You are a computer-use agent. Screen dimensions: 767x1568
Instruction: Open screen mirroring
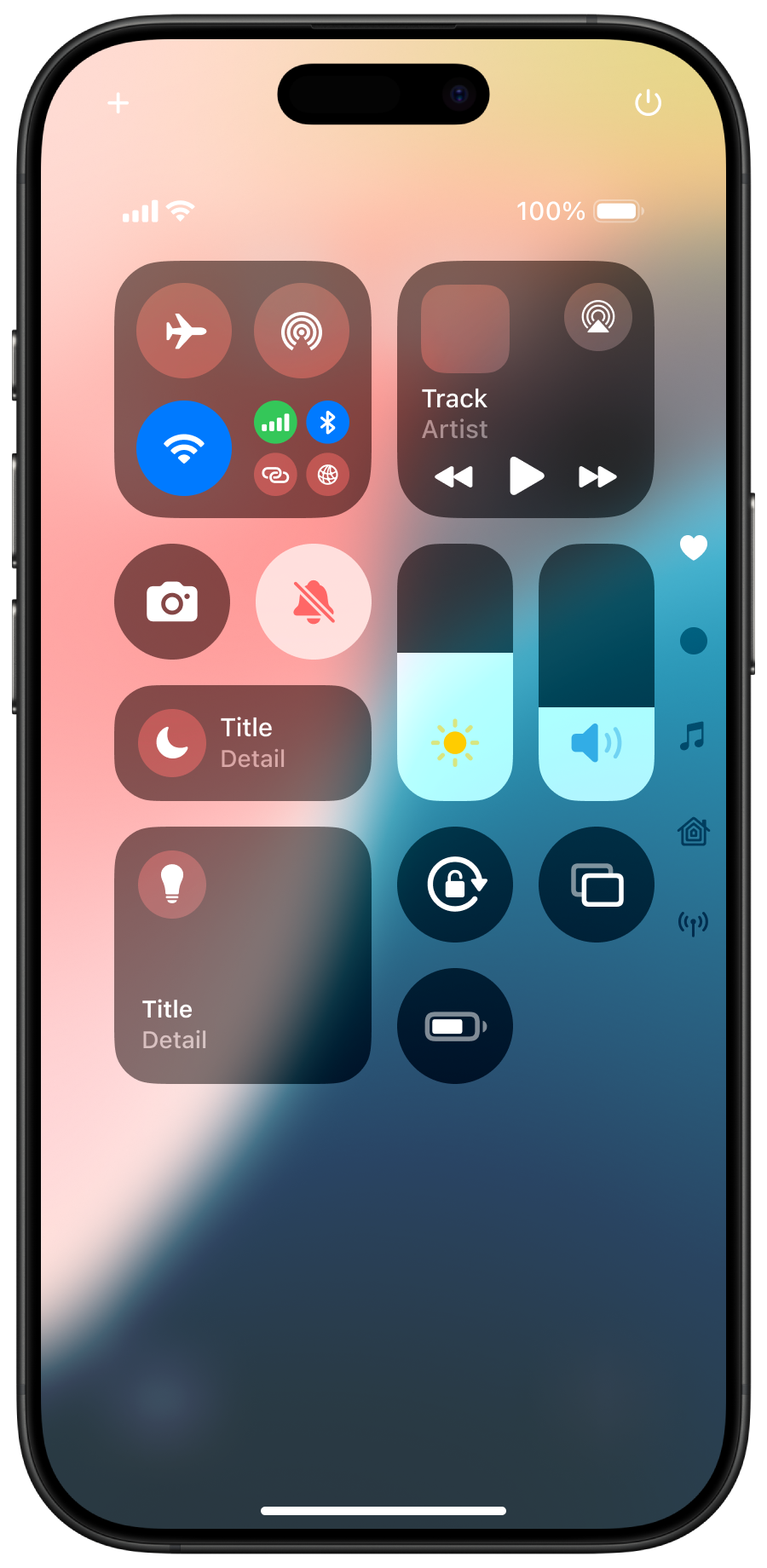click(597, 885)
